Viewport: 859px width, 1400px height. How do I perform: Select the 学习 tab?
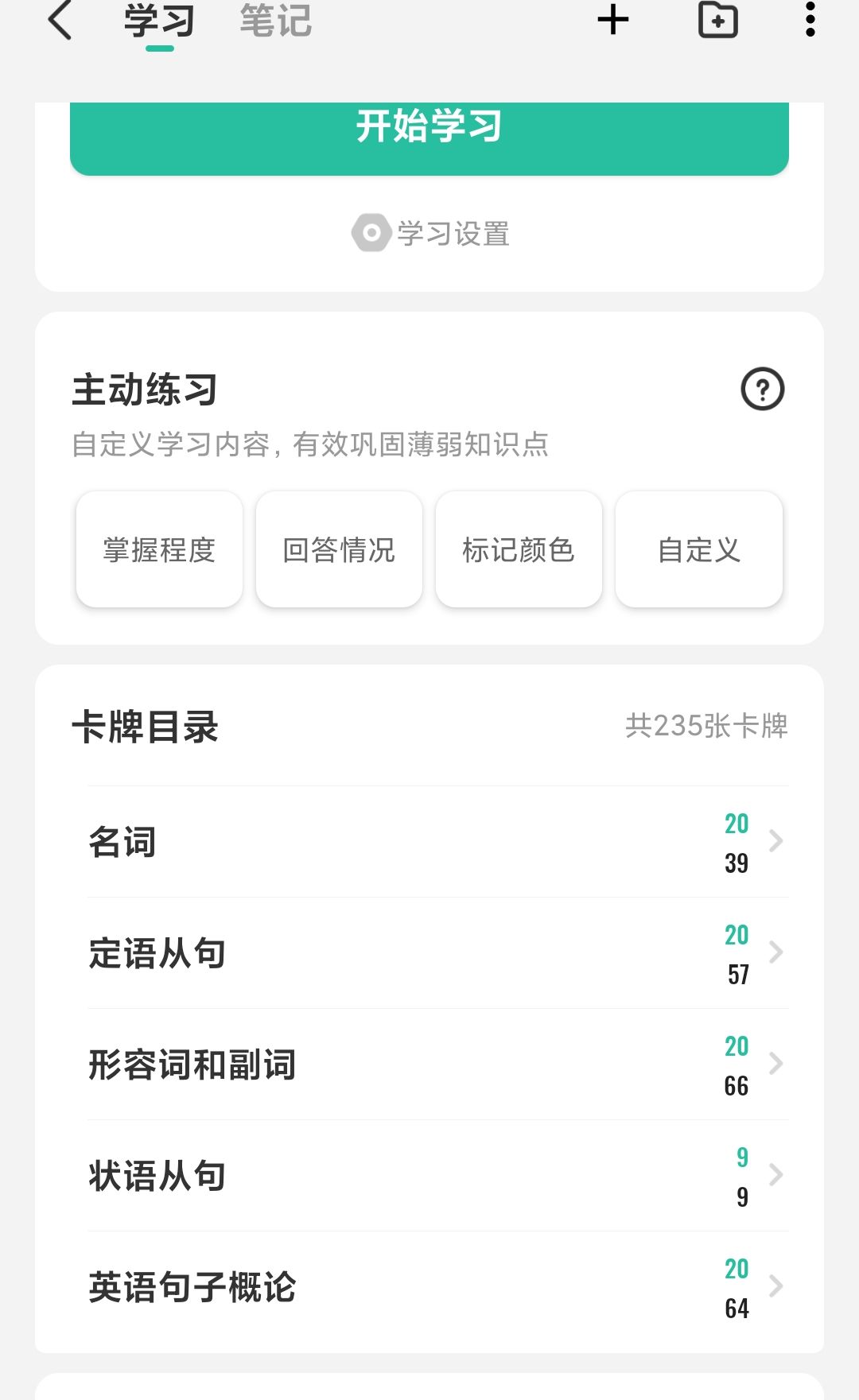[159, 21]
